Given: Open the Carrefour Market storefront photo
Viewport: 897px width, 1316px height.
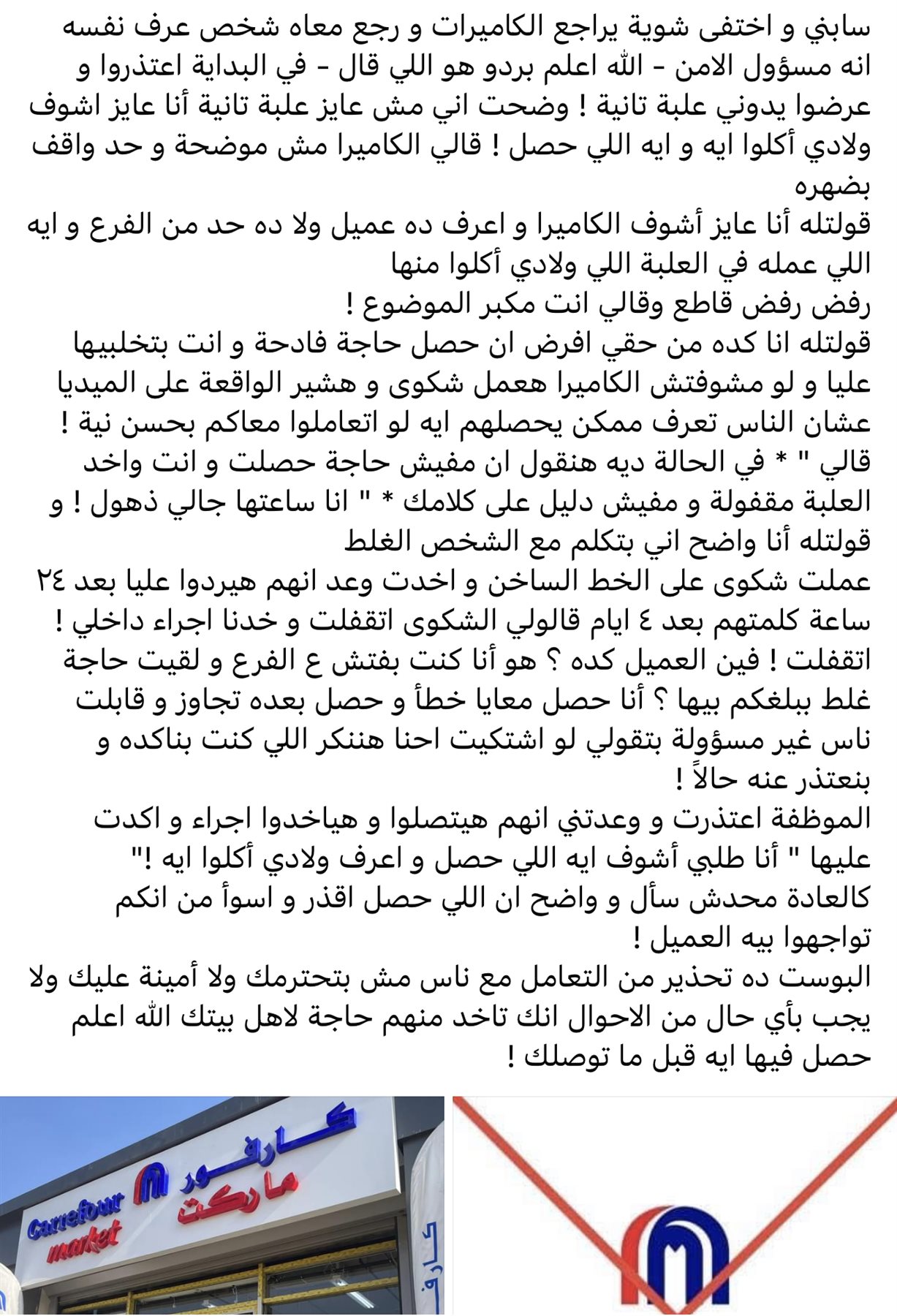Looking at the screenshot, I should coord(222,1205).
